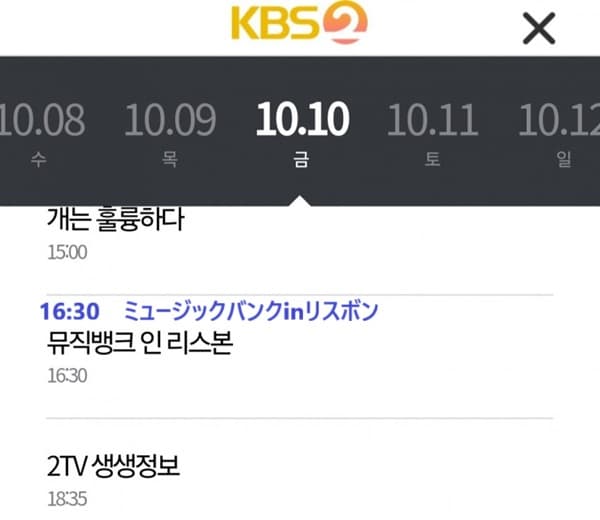The width and height of the screenshot is (600, 520).
Task: Select the 10.10 Friday date
Action: tap(302, 130)
